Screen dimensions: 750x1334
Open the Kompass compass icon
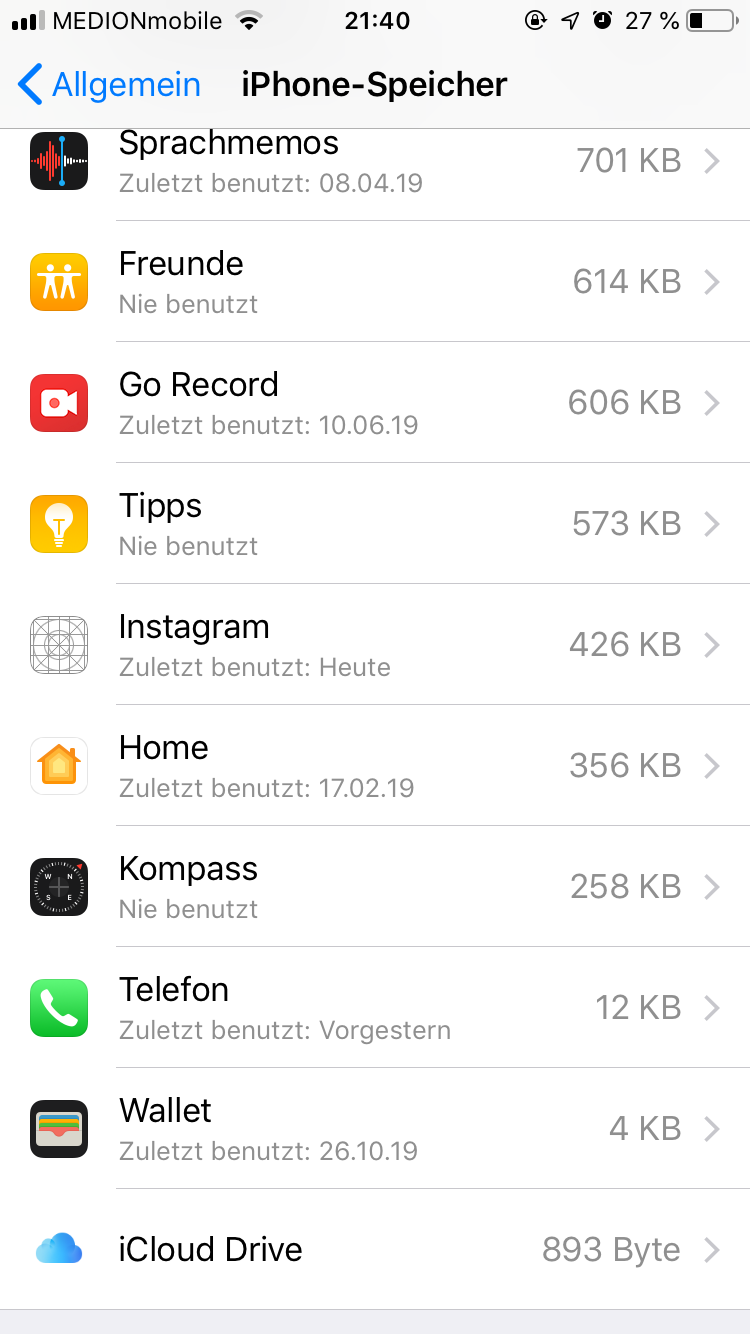tap(58, 887)
